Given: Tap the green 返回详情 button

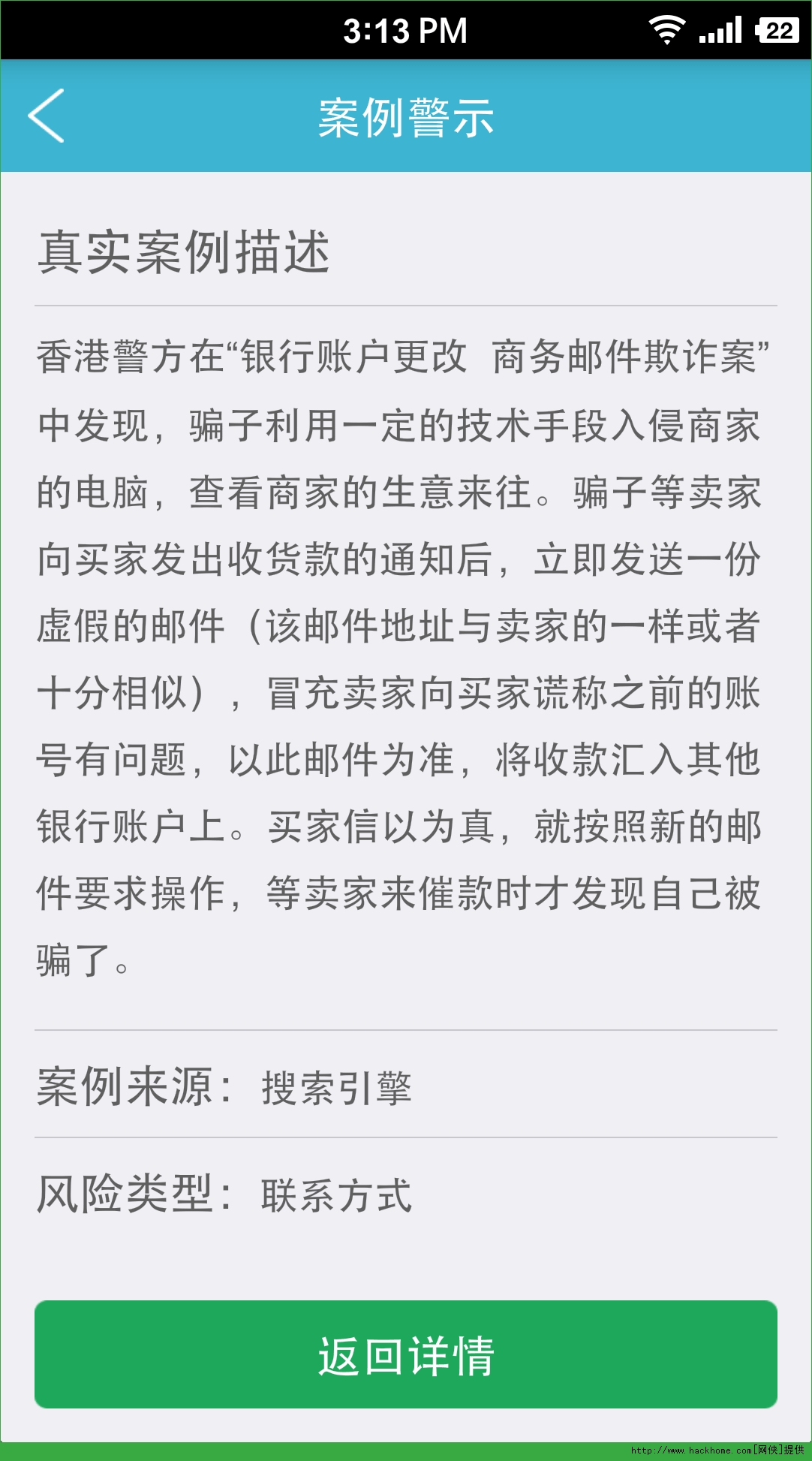Looking at the screenshot, I should 405,1354.
